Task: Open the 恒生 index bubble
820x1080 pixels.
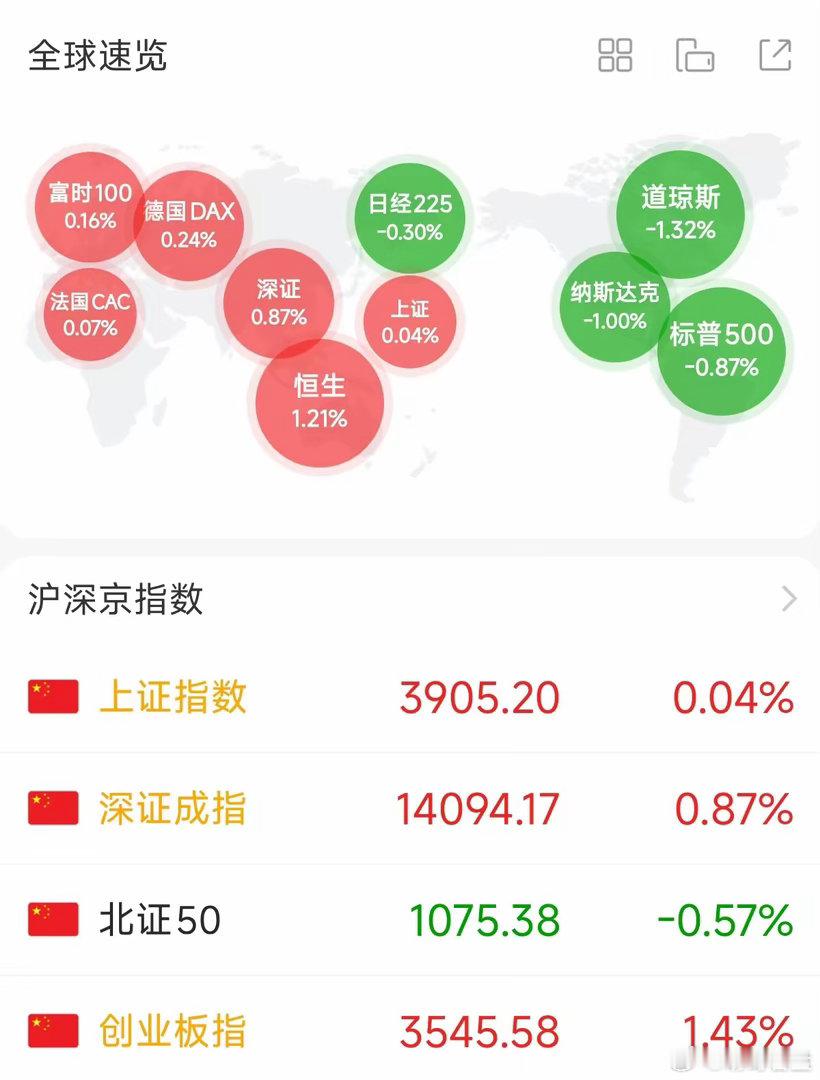Action: point(319,402)
